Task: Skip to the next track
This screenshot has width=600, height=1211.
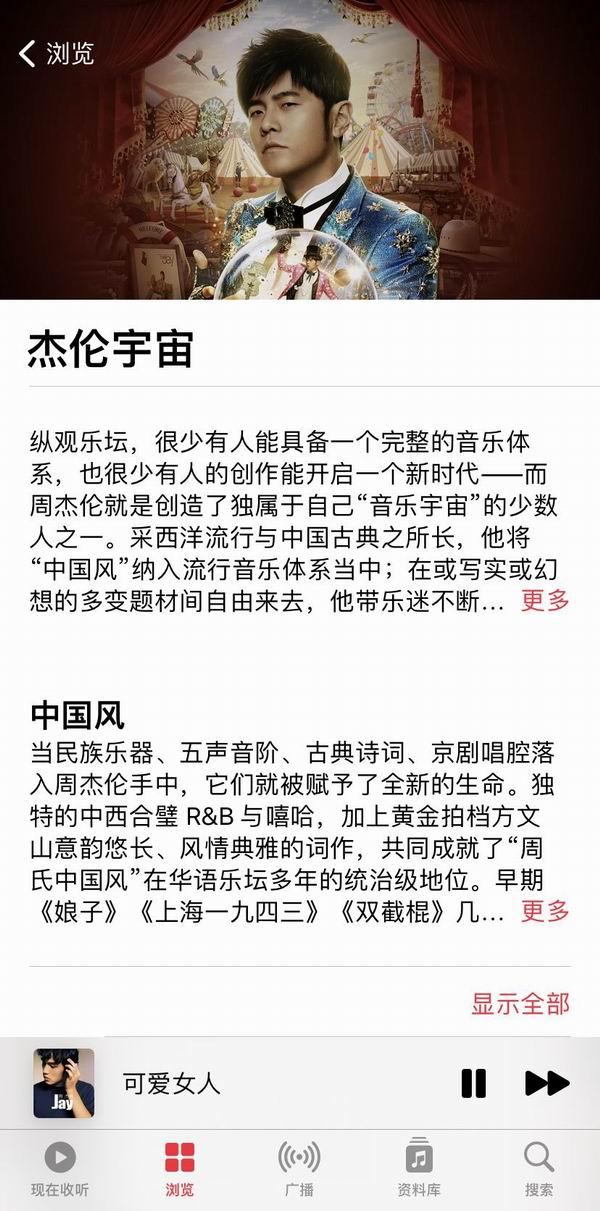Action: [x=547, y=1083]
